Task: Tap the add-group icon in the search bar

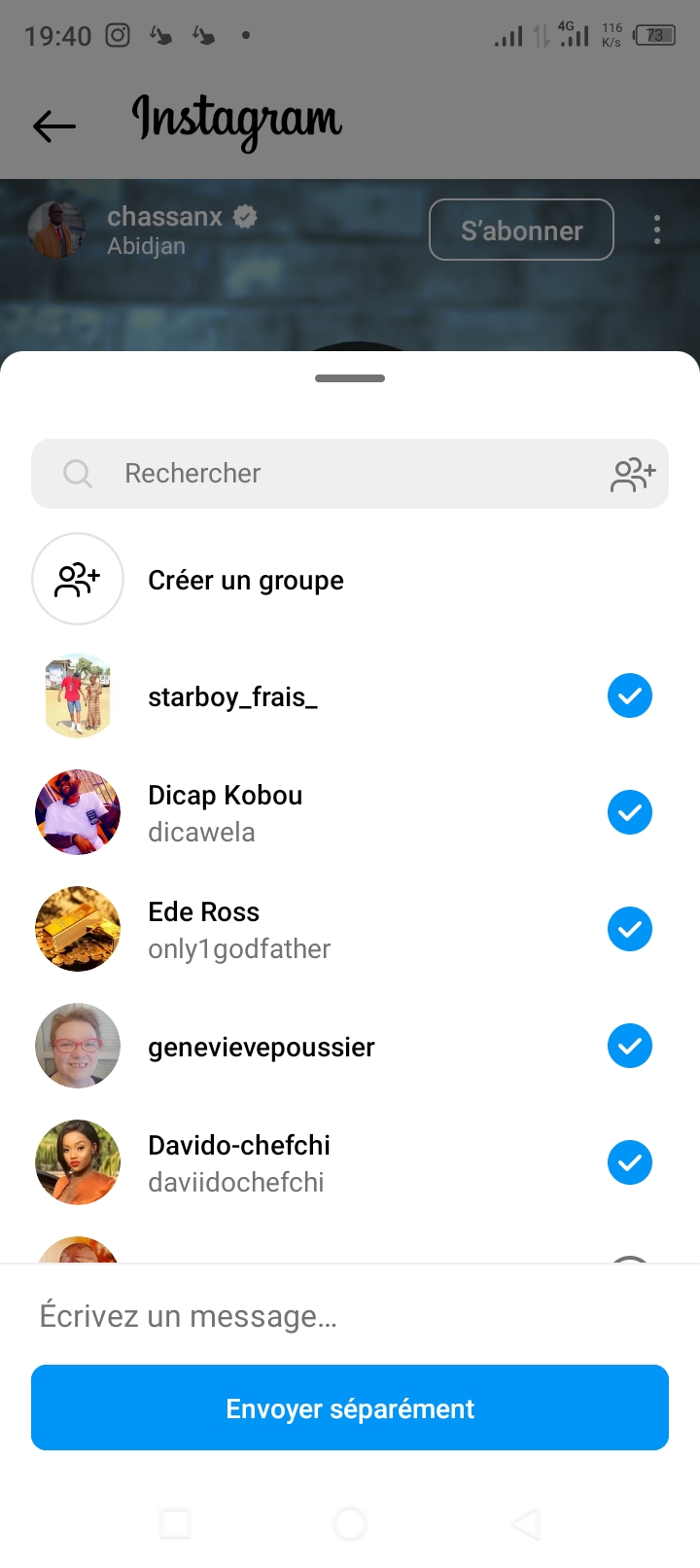Action: [633, 474]
